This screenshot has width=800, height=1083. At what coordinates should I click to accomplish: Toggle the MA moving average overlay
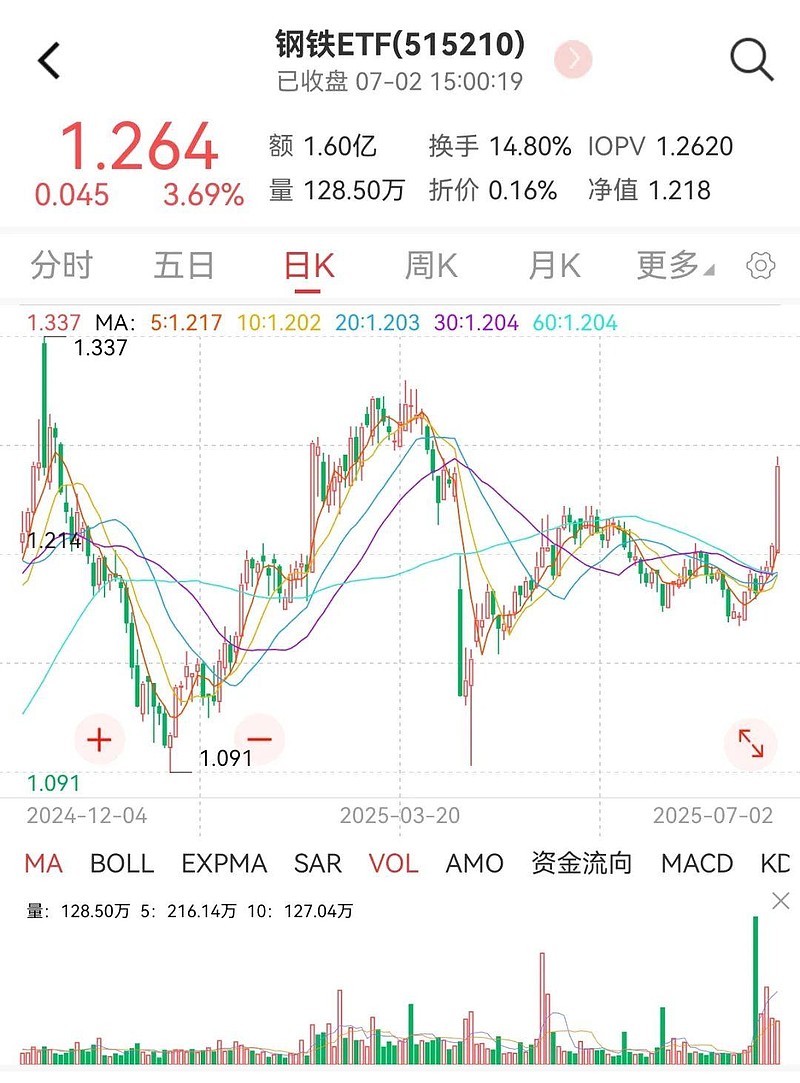tap(42, 864)
